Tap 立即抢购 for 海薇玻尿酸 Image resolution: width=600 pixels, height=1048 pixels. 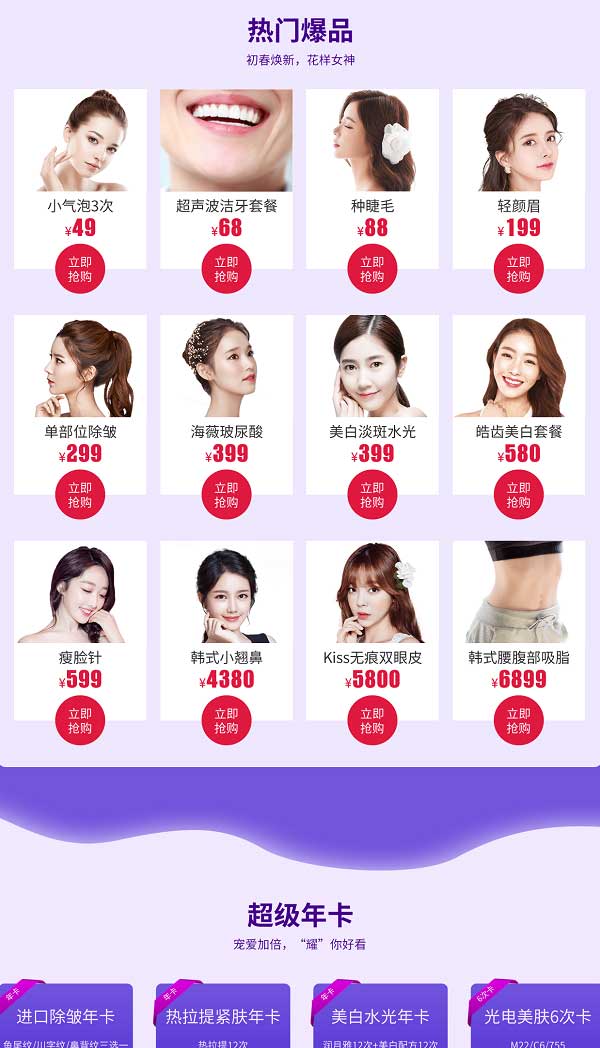[226, 495]
